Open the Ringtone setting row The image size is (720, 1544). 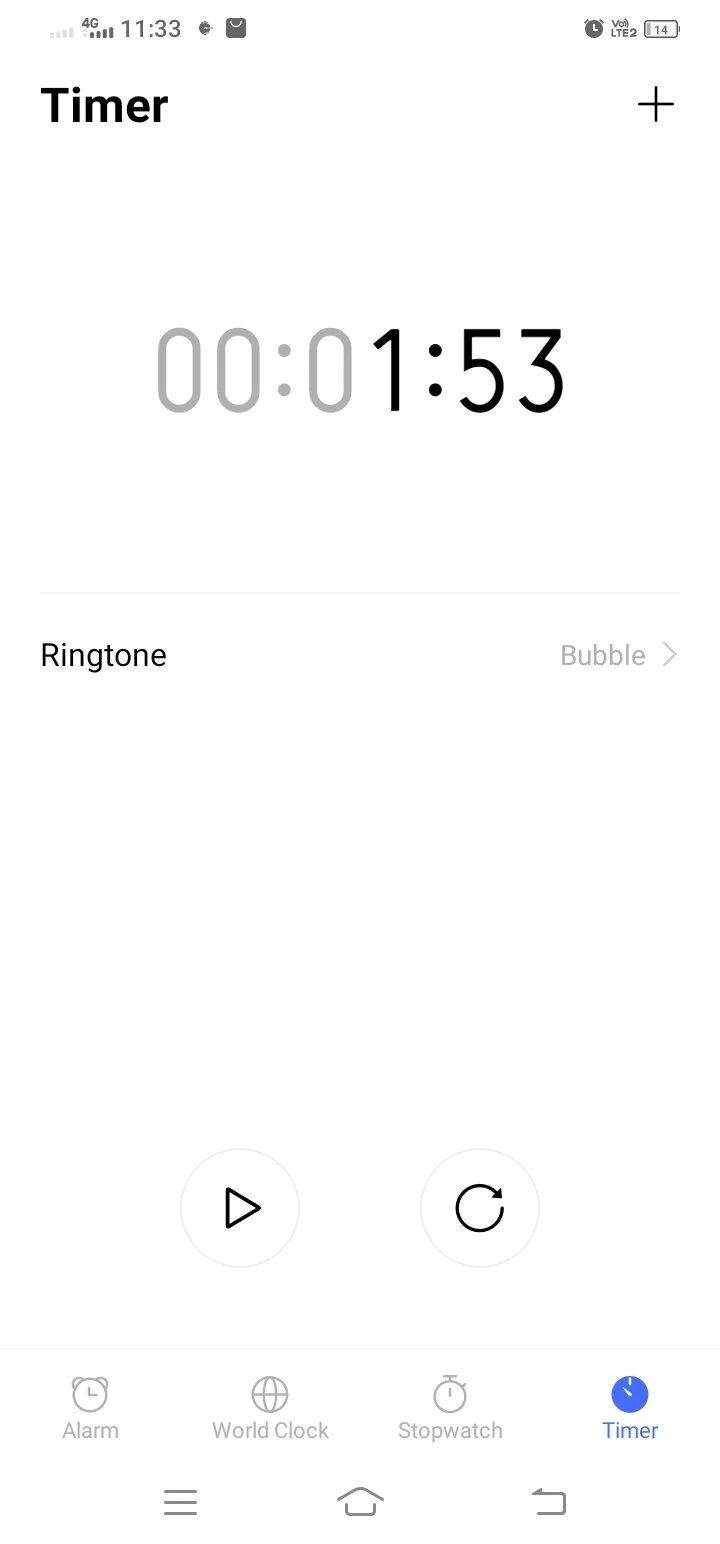pyautogui.click(x=360, y=655)
